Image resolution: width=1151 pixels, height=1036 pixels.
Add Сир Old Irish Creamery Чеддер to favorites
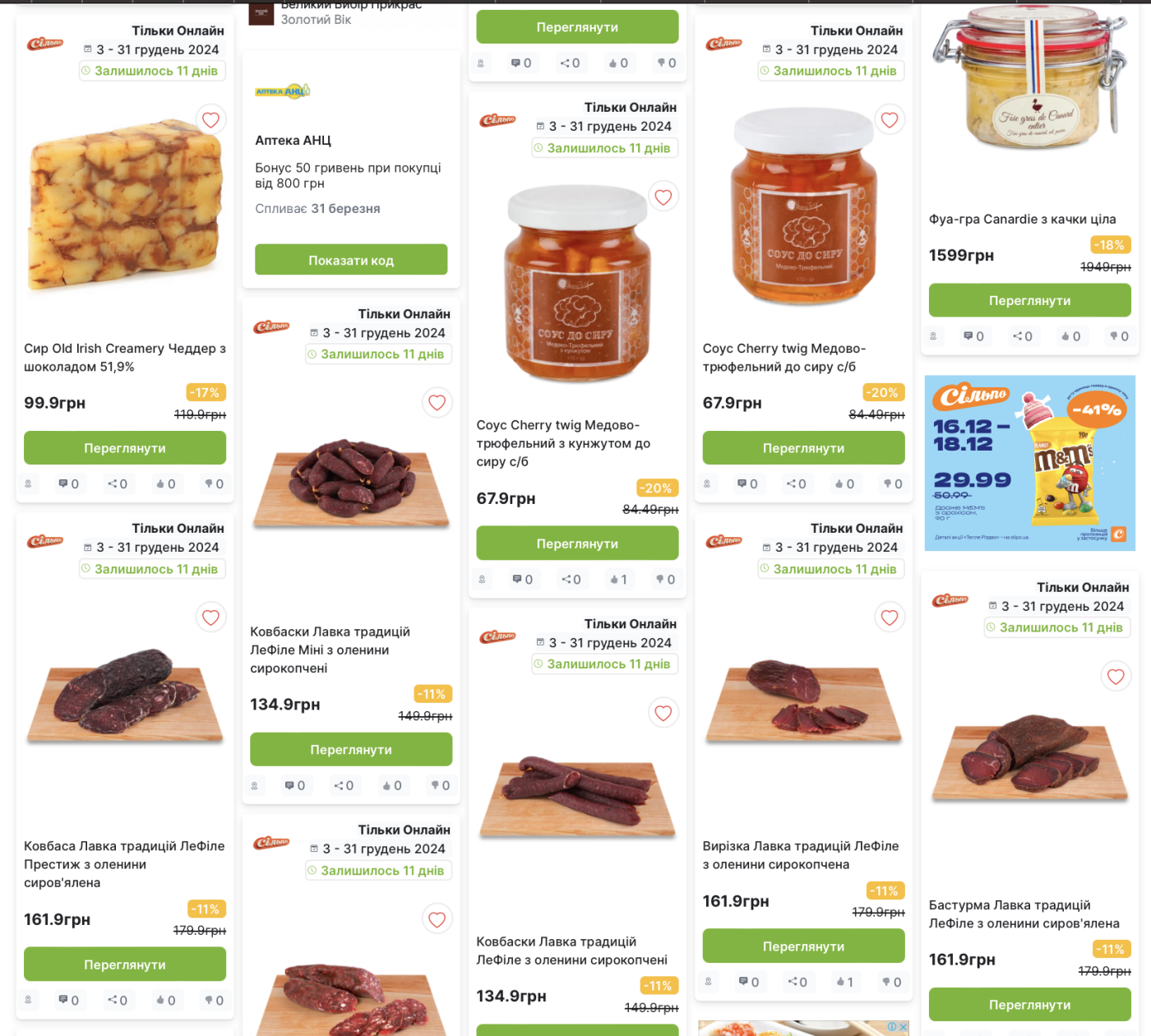210,120
